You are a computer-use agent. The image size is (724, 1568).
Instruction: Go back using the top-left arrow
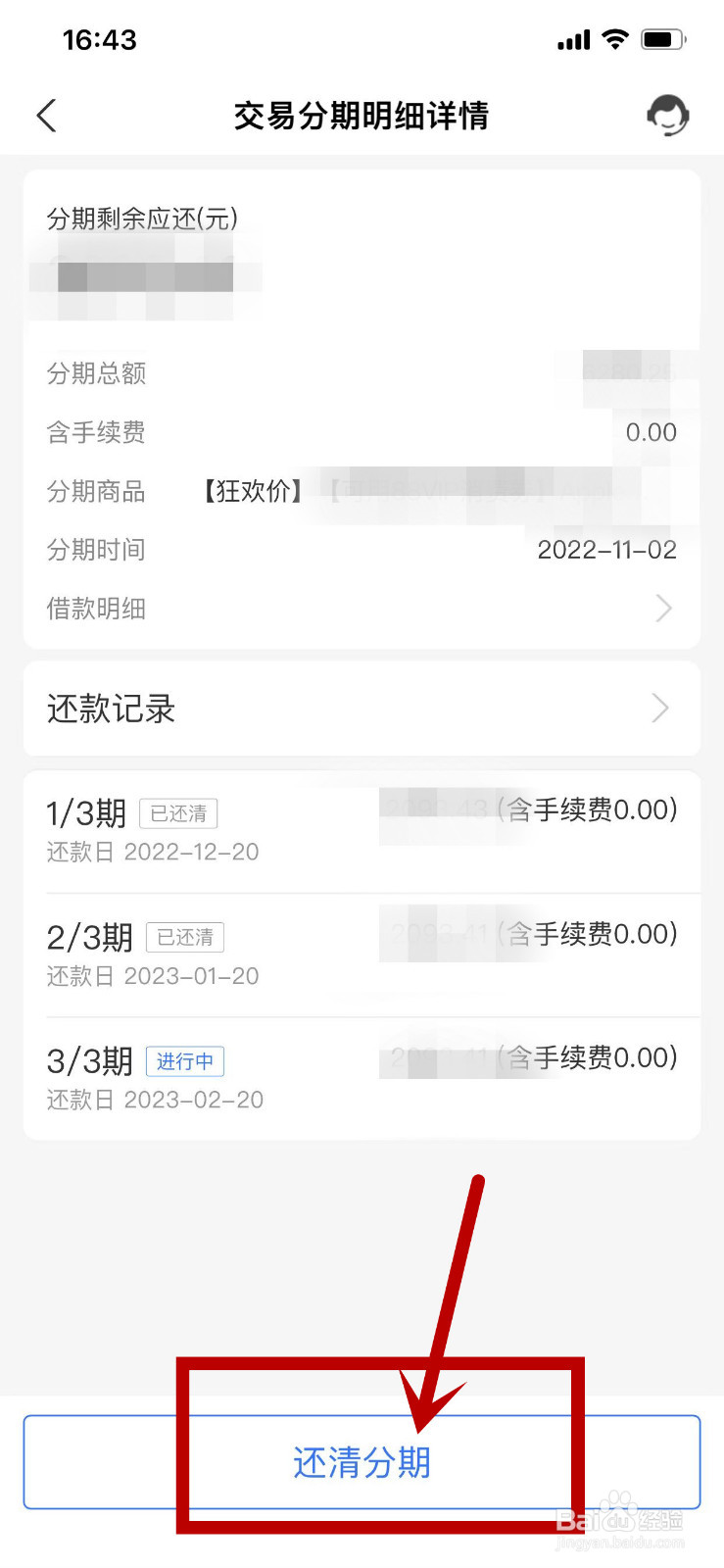[x=46, y=116]
